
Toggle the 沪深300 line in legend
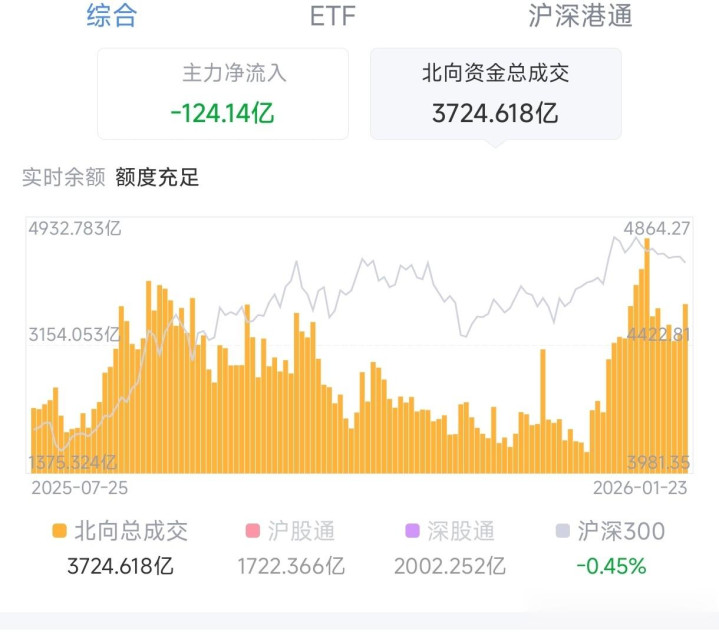tap(610, 531)
